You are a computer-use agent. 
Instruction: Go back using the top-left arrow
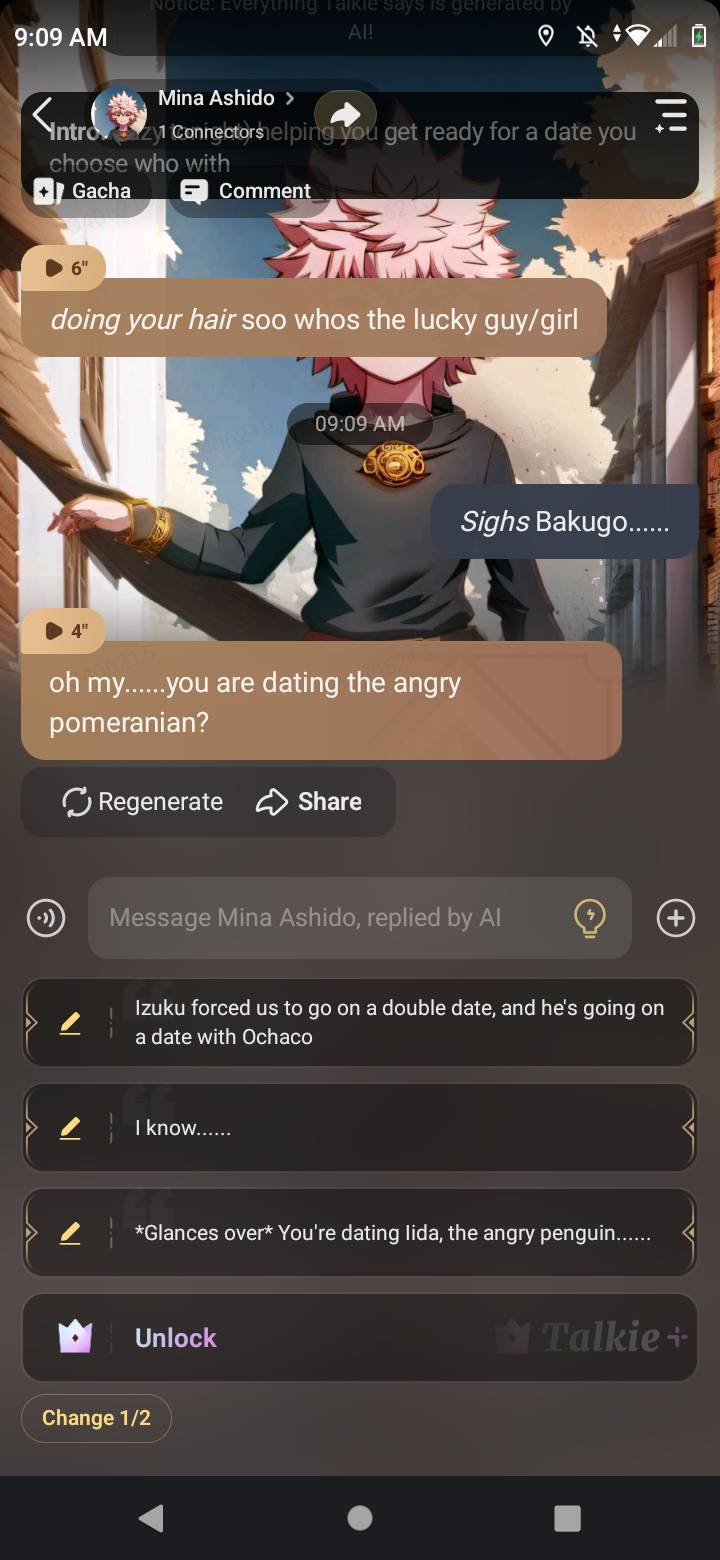point(42,115)
